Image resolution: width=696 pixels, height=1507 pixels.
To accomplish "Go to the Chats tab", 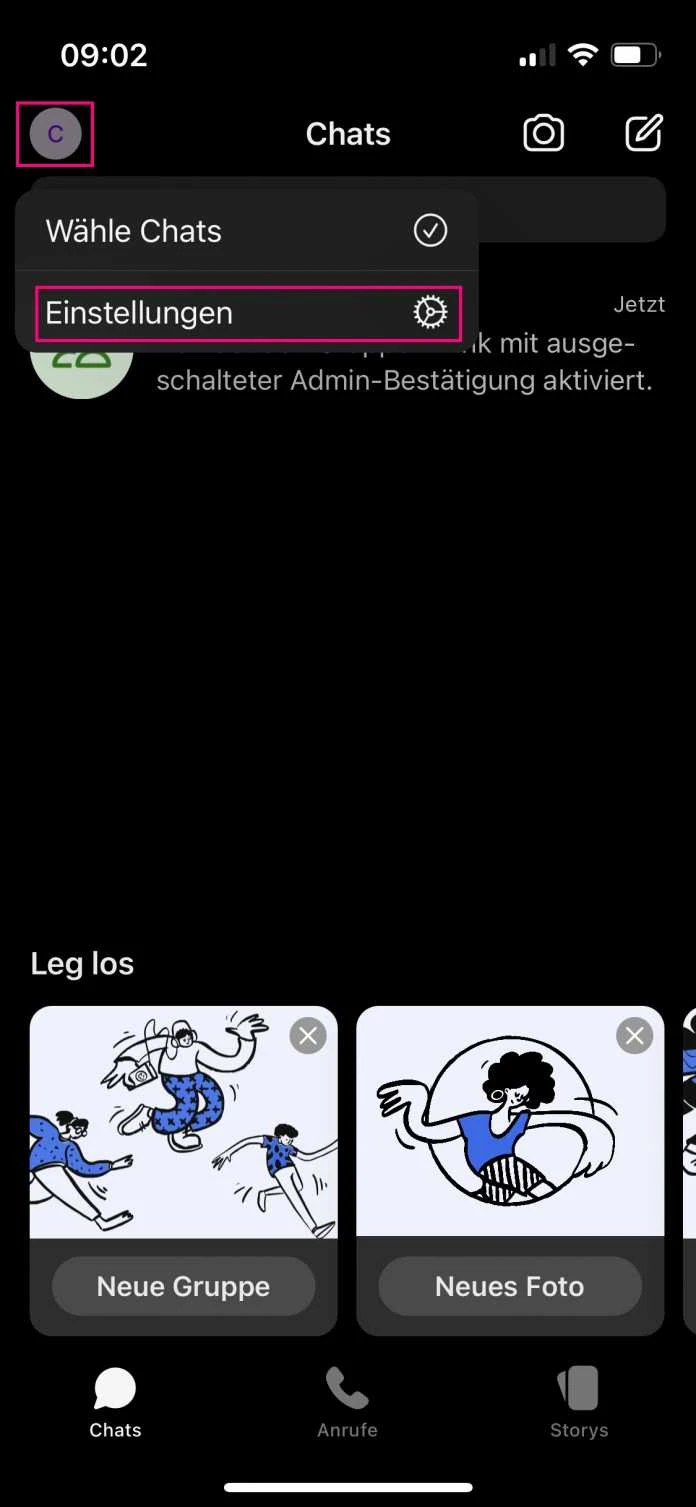I will [115, 1402].
